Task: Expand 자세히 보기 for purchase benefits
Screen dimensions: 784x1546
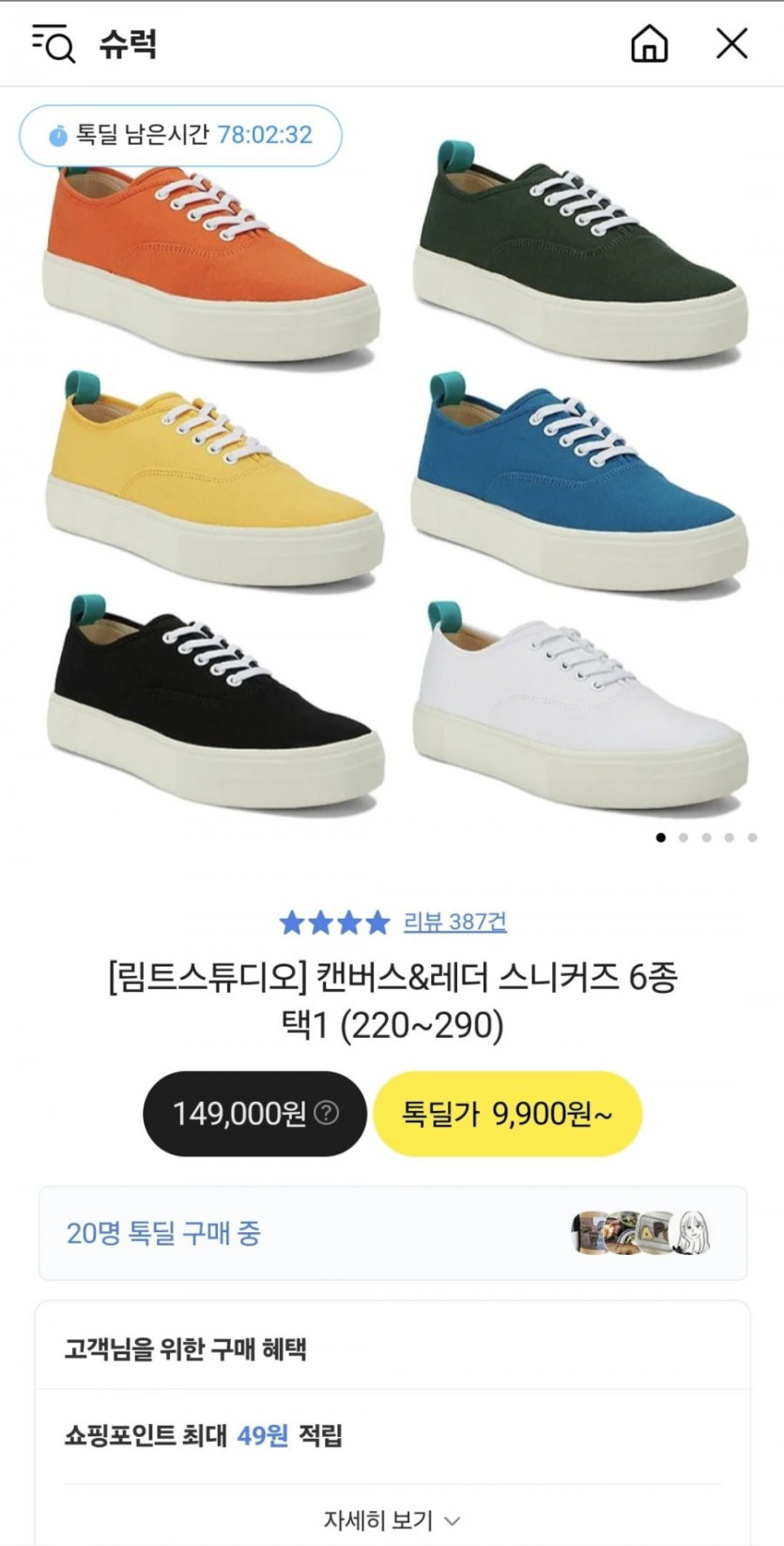Action: tap(392, 1520)
